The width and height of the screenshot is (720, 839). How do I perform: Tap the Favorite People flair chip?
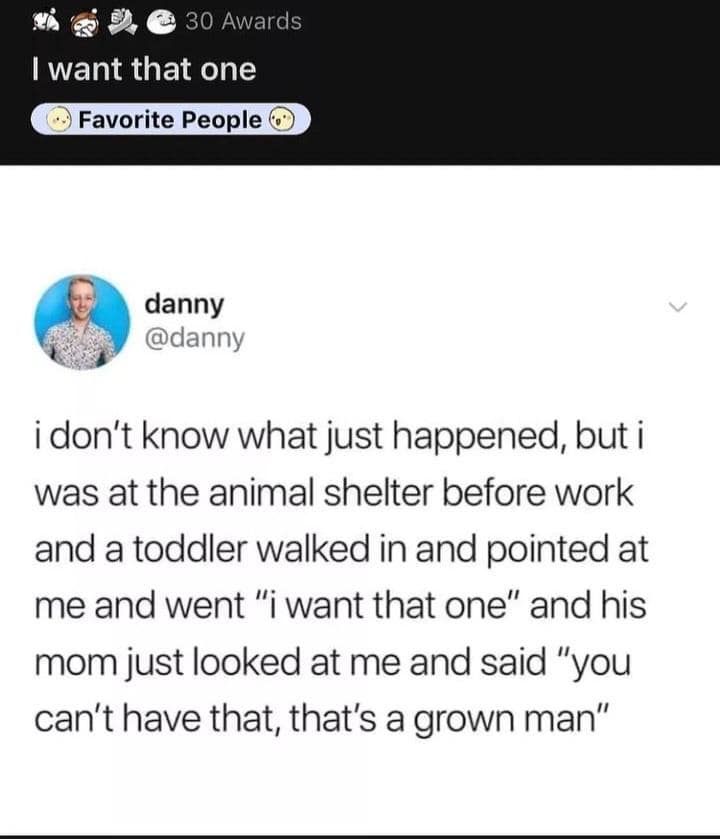click(168, 121)
